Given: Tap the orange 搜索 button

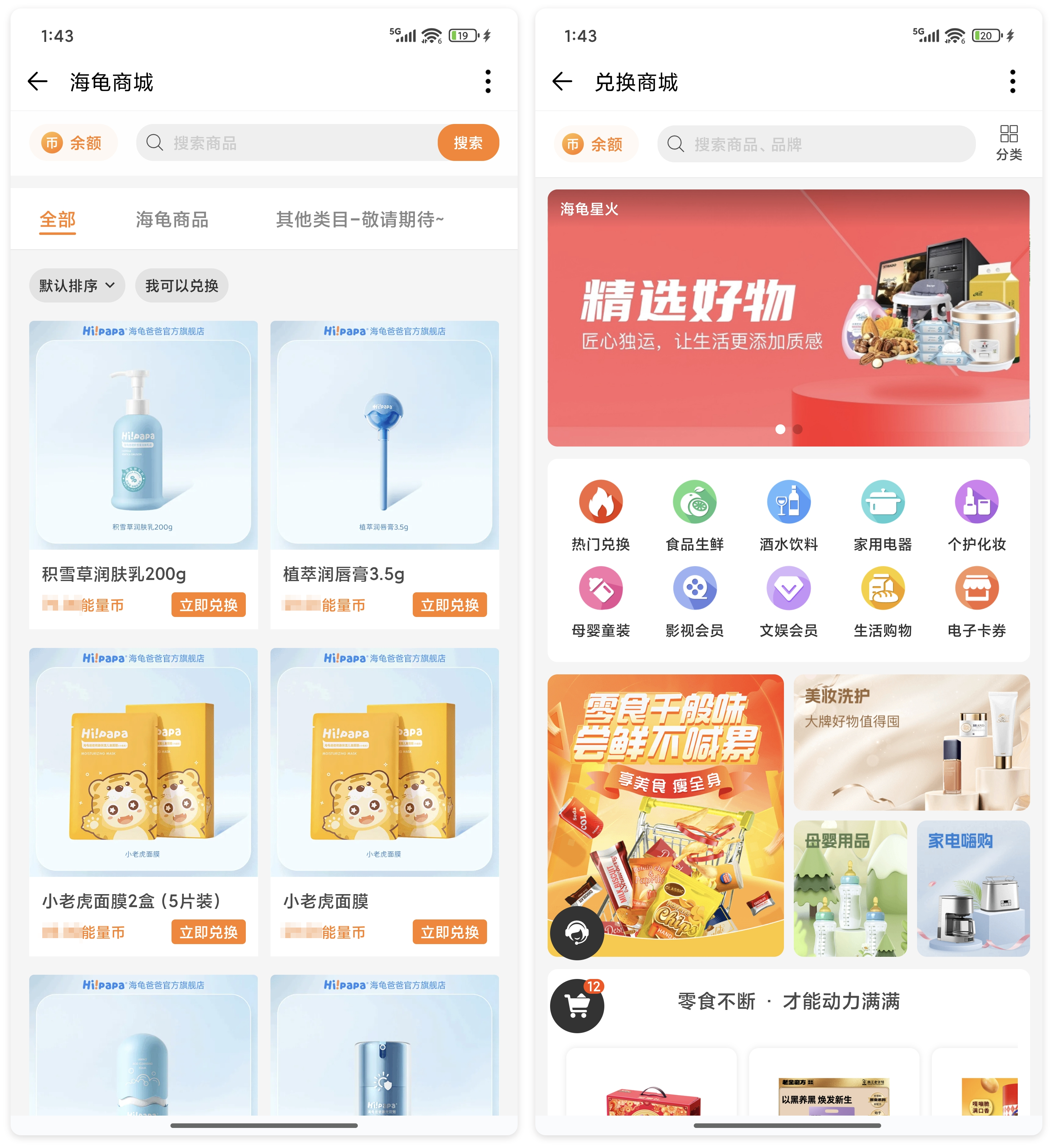Looking at the screenshot, I should click(x=468, y=142).
